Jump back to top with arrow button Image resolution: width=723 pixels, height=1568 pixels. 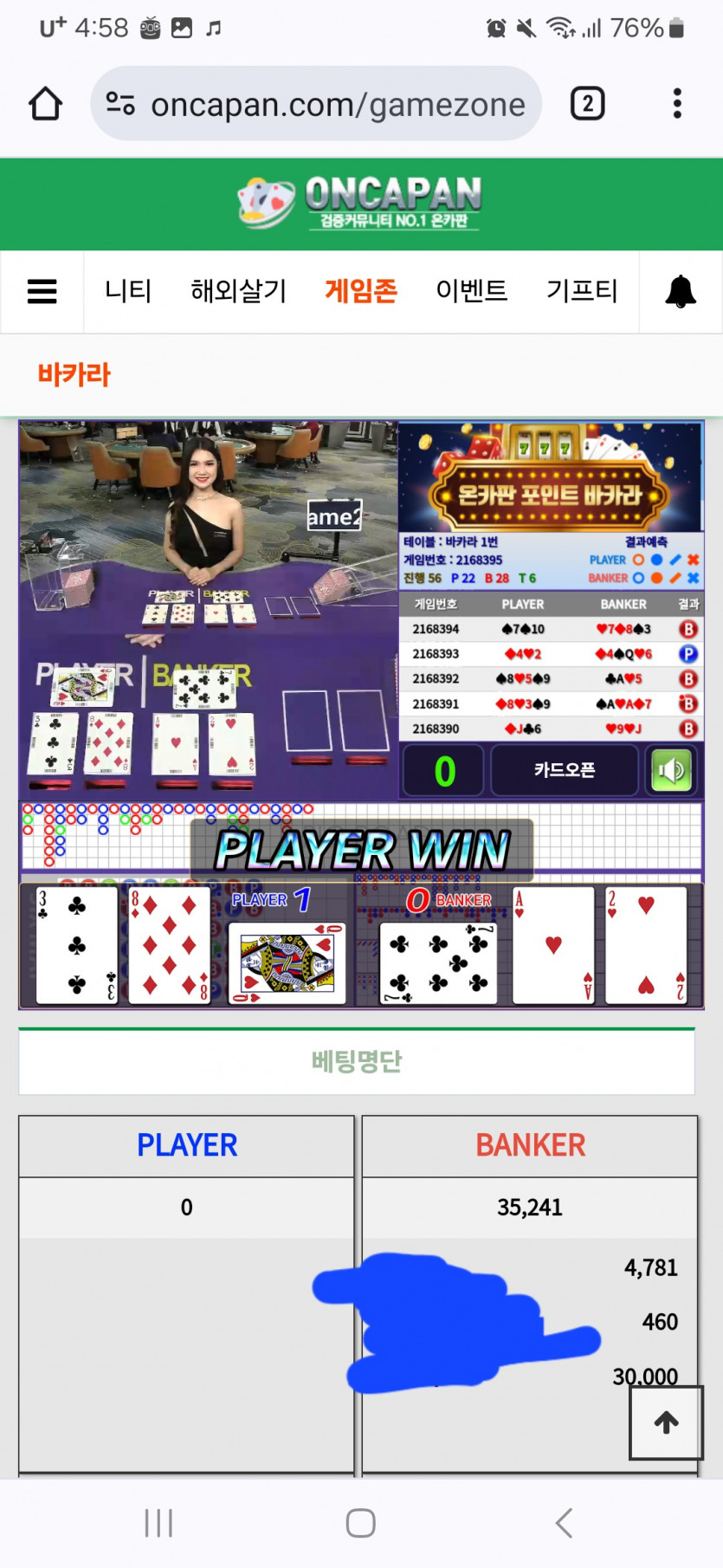tap(666, 1422)
